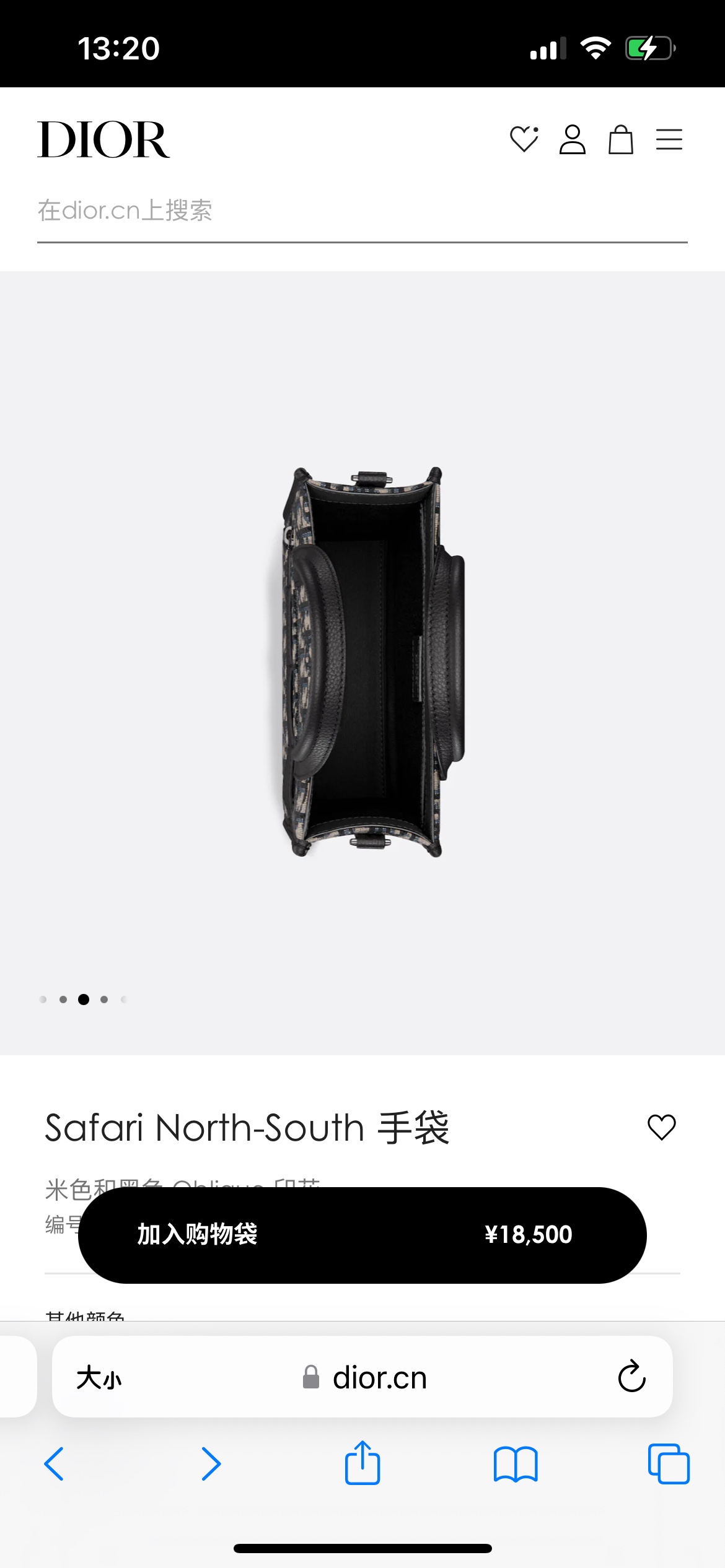Open the hamburger menu
Screen dimensions: 725x1568
(669, 139)
